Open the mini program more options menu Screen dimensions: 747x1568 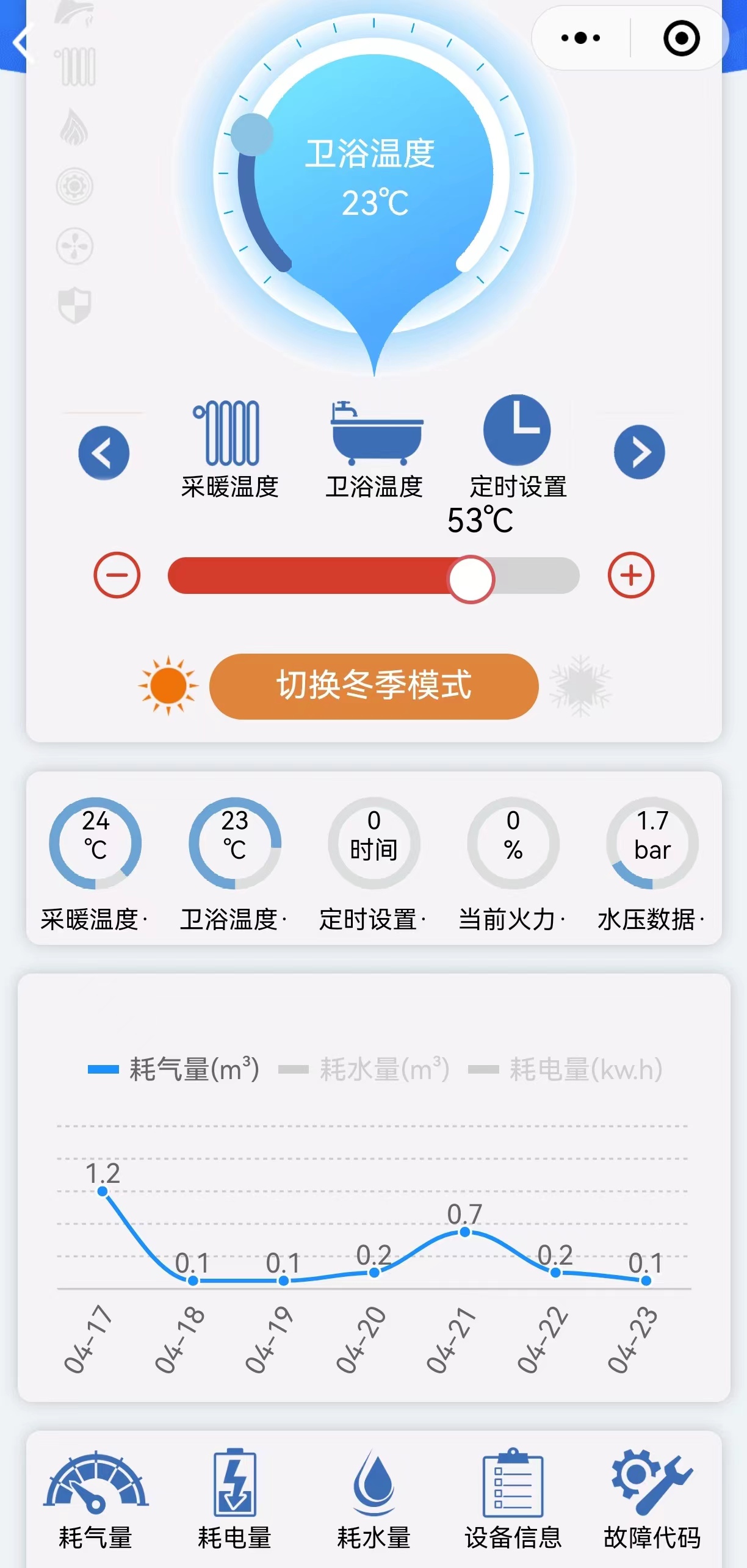click(580, 38)
